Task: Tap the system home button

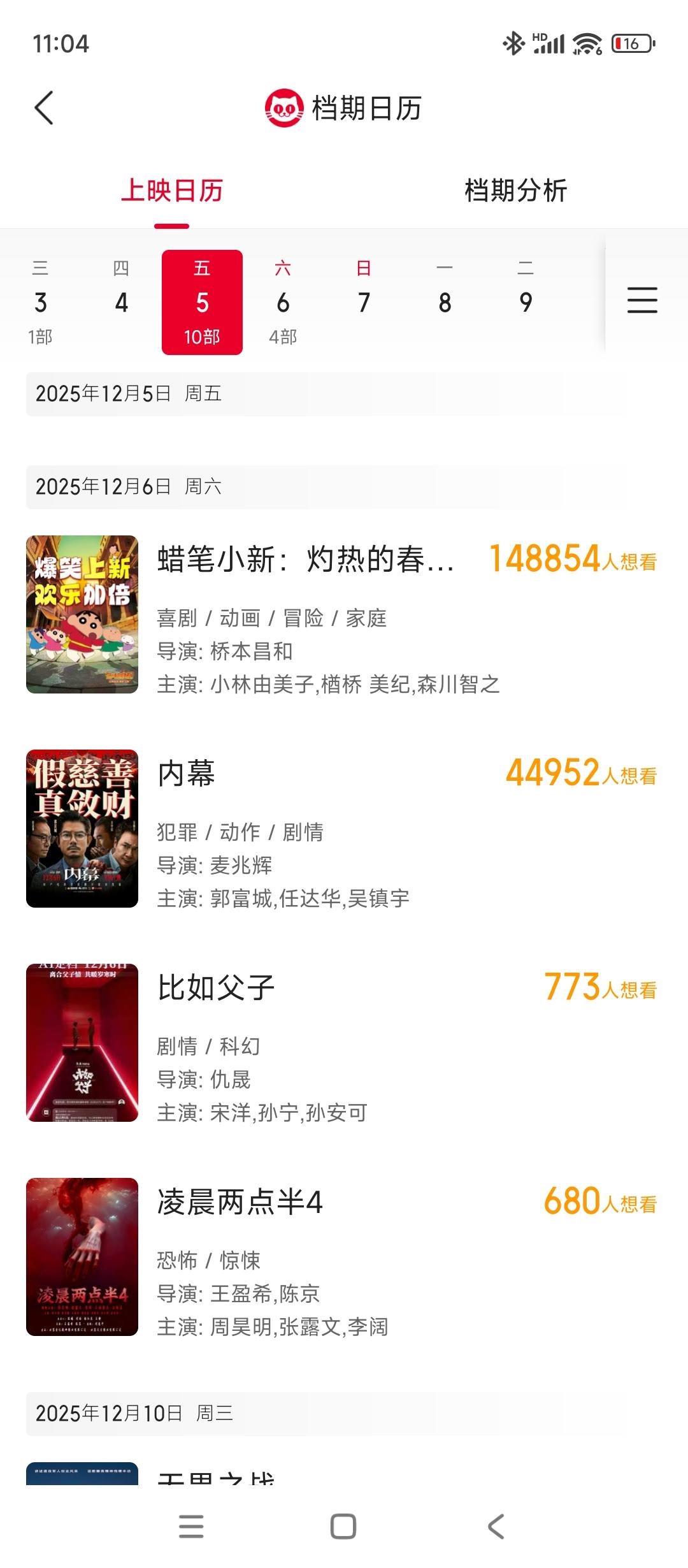Action: coord(343,1527)
